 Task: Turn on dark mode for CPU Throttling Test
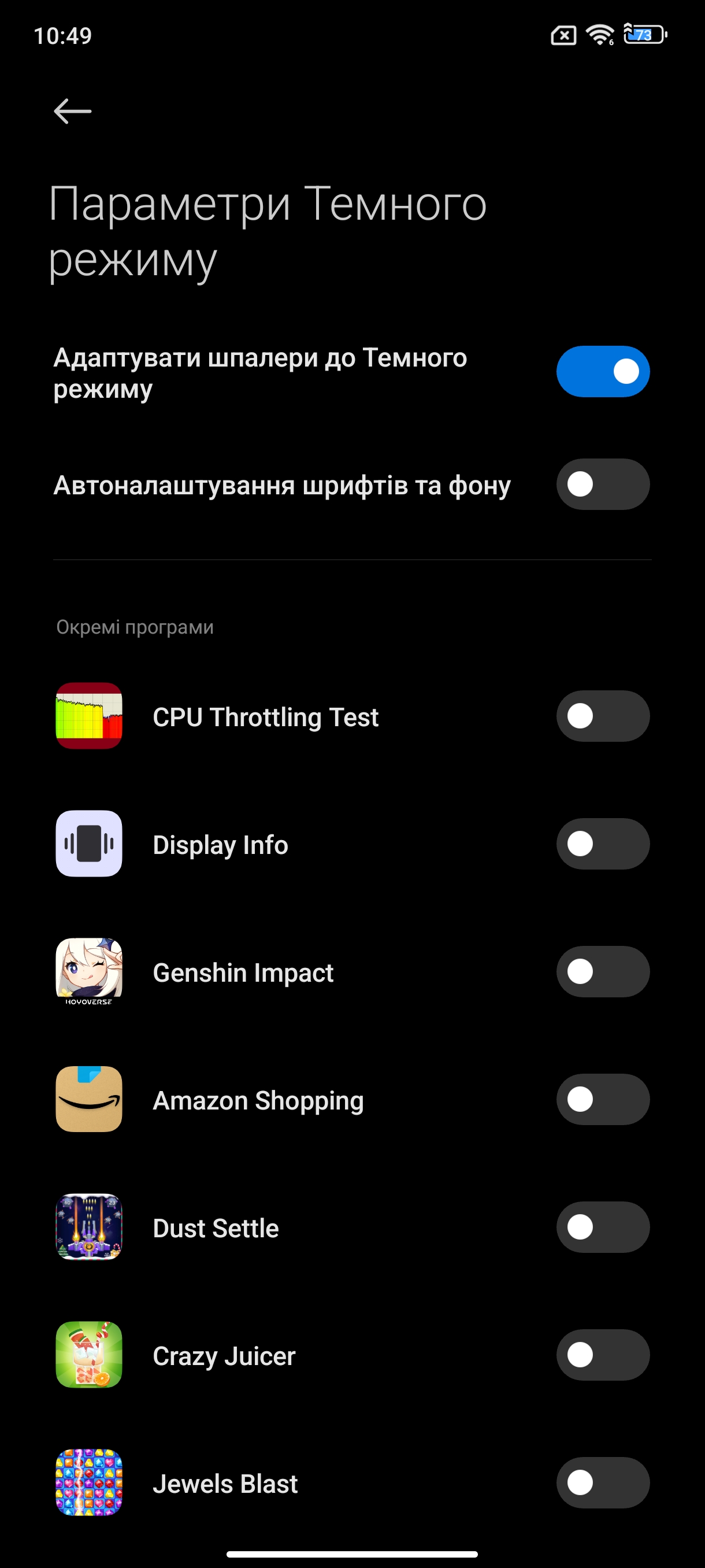(602, 716)
